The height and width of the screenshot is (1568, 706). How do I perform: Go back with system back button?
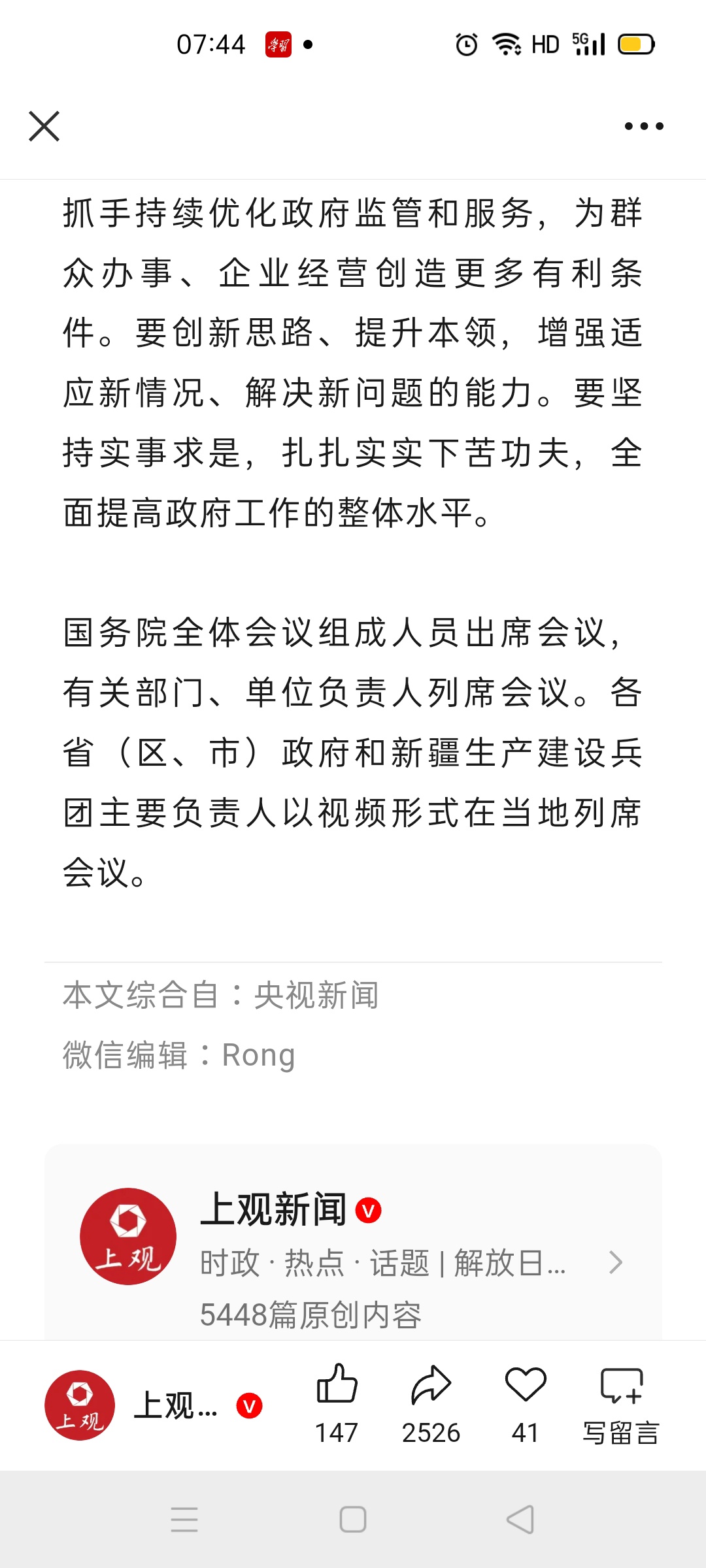[520, 1520]
